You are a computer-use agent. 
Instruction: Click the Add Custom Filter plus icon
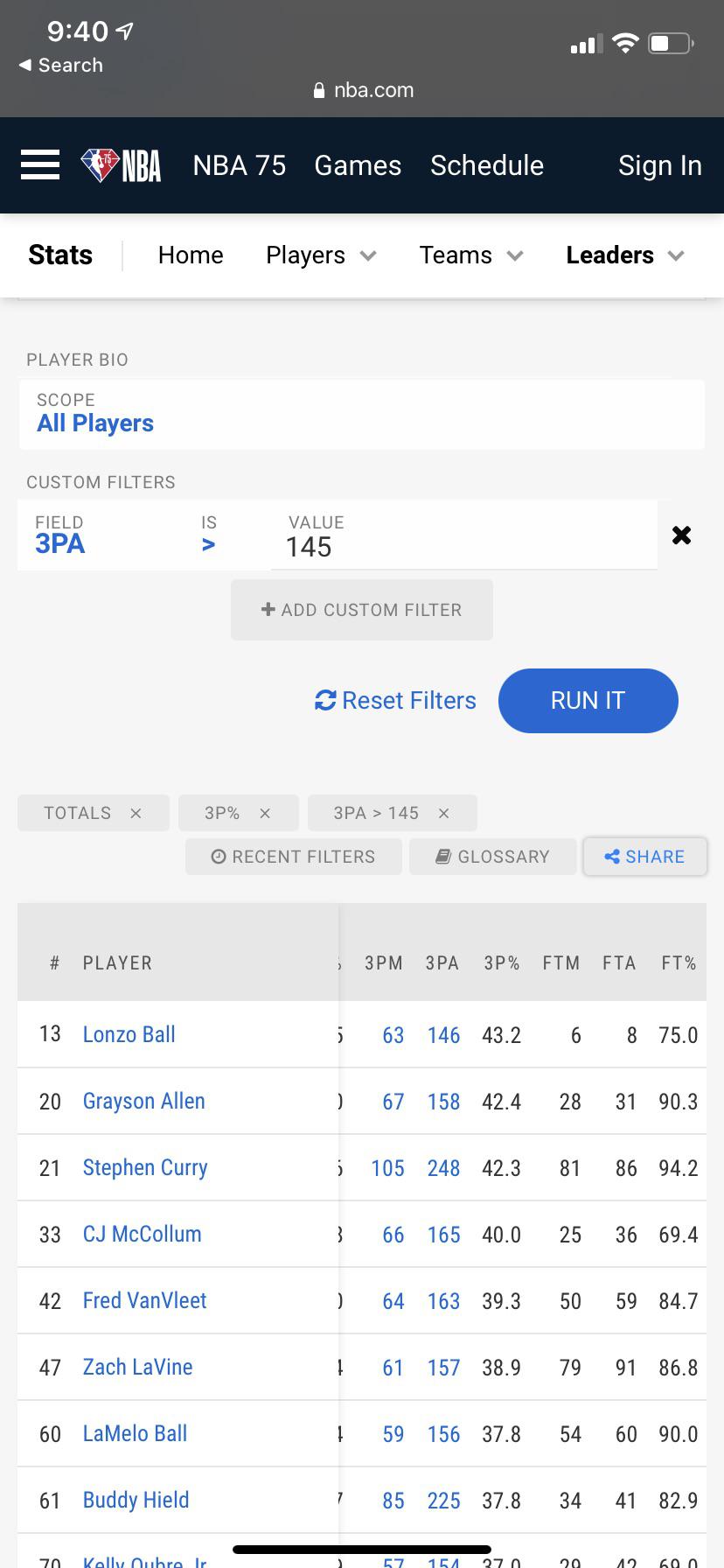click(x=268, y=609)
